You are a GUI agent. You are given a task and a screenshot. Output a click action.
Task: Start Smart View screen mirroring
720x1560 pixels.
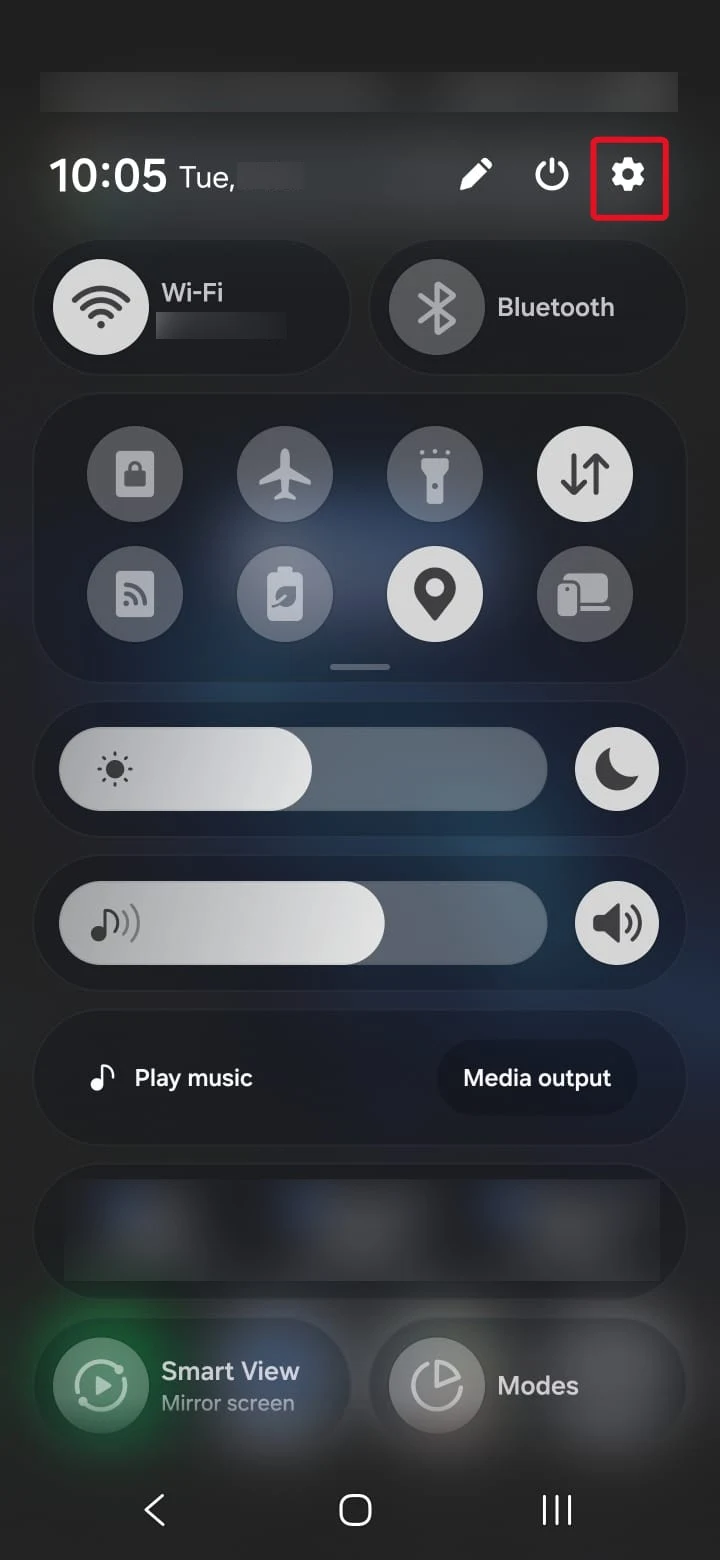point(192,1386)
